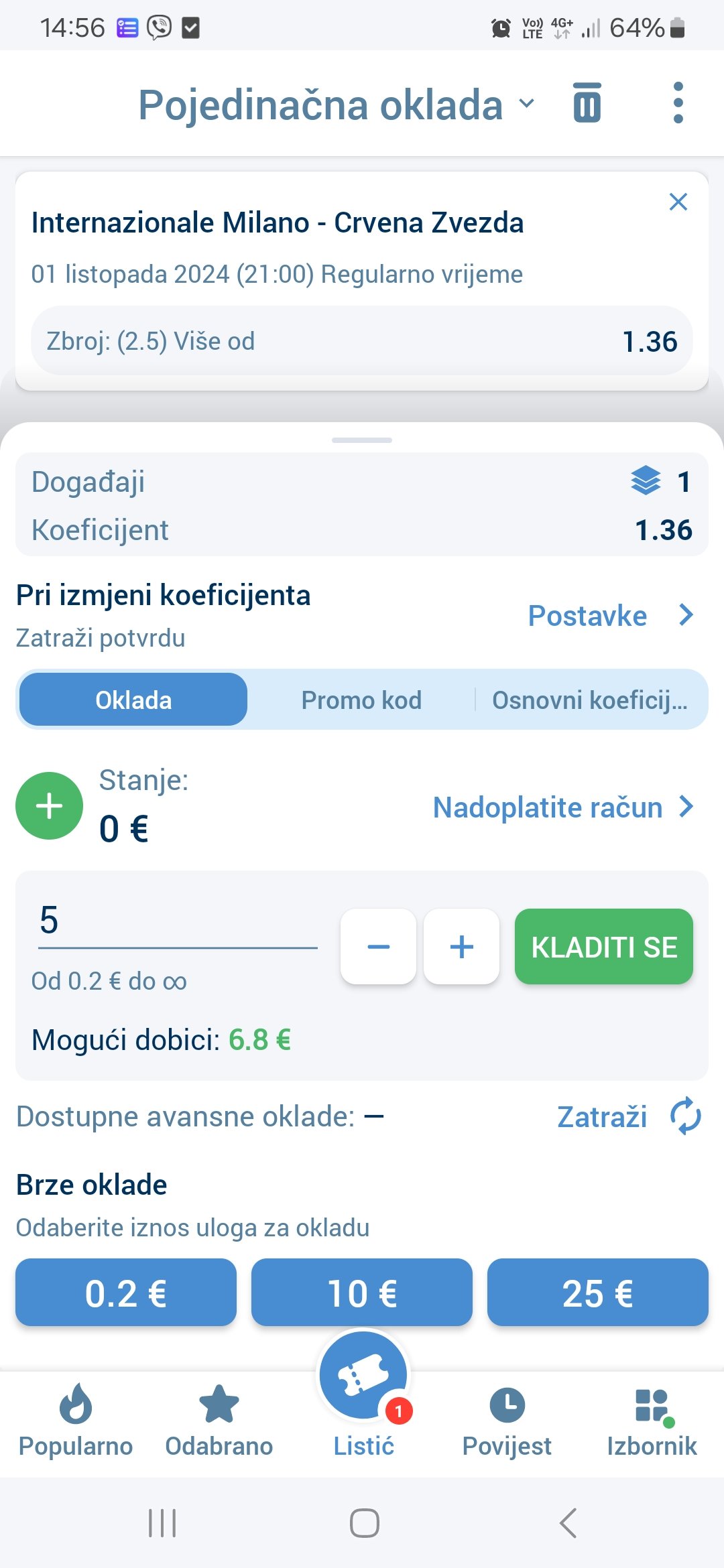Tap the trash icon to clear the bet slip

(x=587, y=103)
